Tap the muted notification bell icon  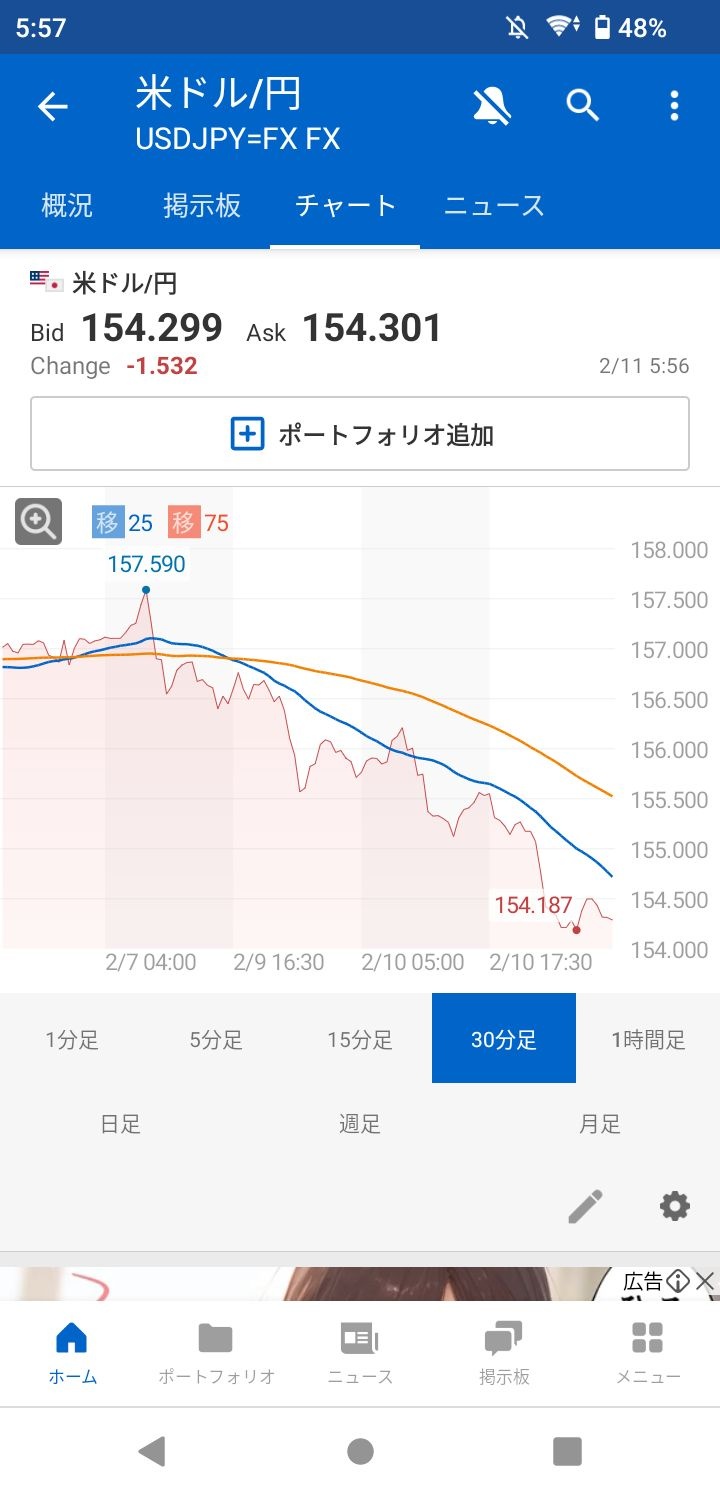[x=491, y=105]
